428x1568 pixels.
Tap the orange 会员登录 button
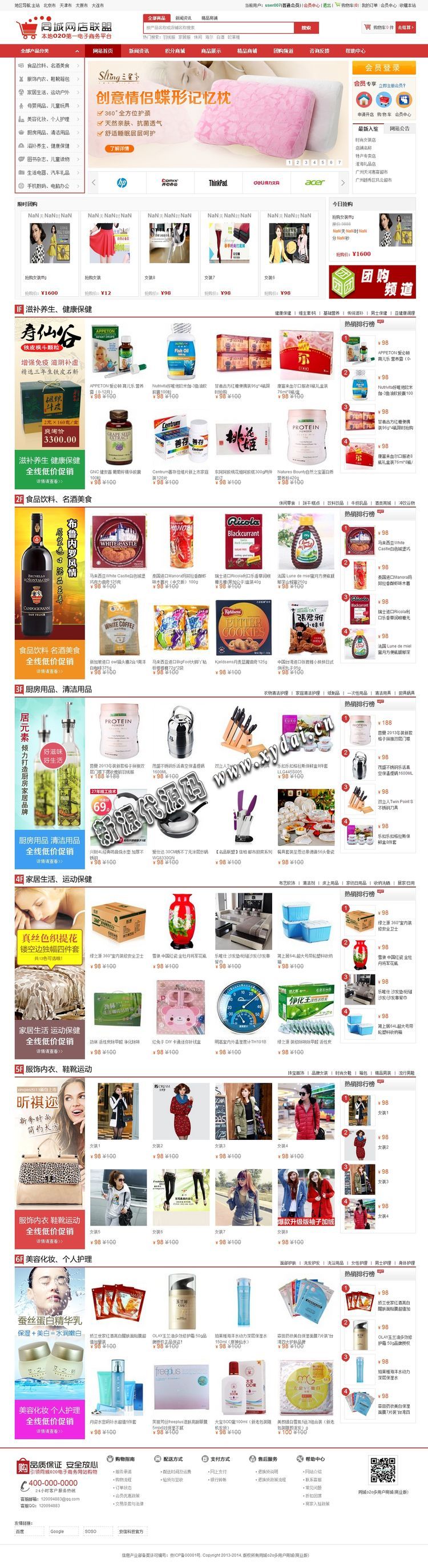coord(382,67)
